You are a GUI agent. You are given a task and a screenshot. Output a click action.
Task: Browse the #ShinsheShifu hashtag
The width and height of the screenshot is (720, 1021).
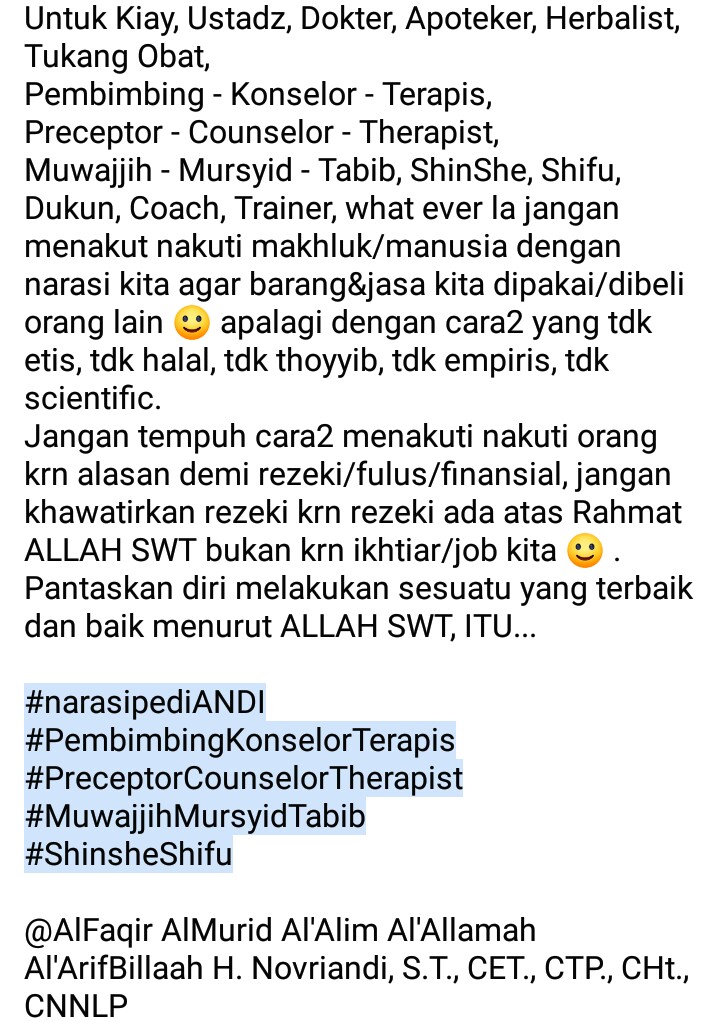point(128,855)
